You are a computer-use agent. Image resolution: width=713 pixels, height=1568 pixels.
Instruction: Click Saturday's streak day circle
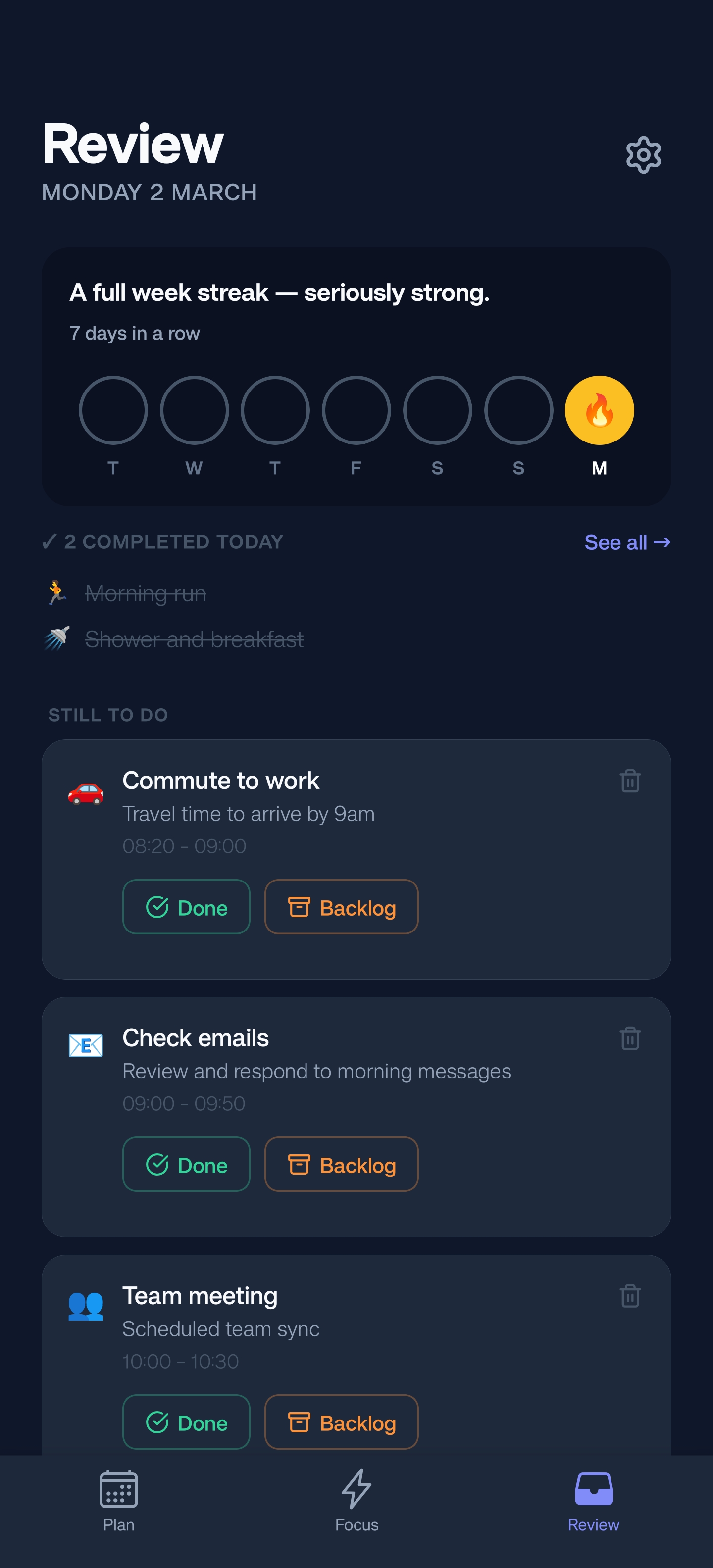[x=437, y=410]
